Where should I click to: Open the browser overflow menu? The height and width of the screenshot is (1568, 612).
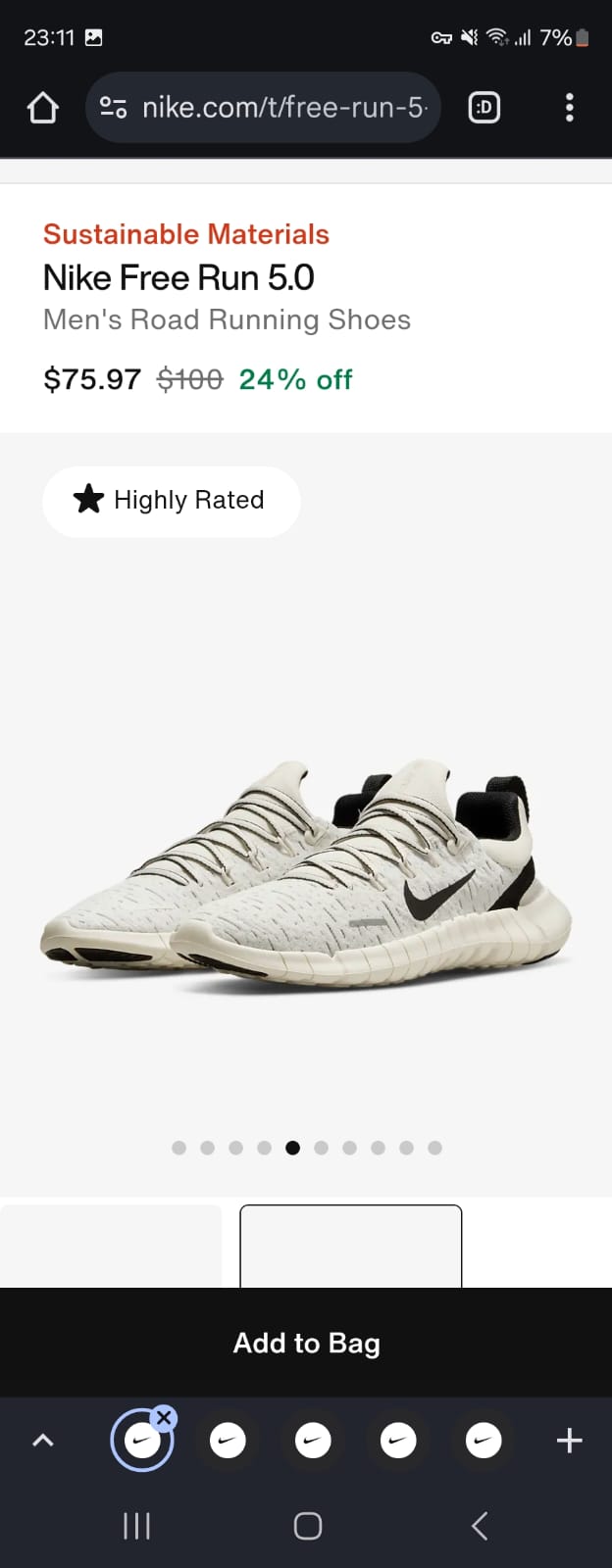(569, 107)
